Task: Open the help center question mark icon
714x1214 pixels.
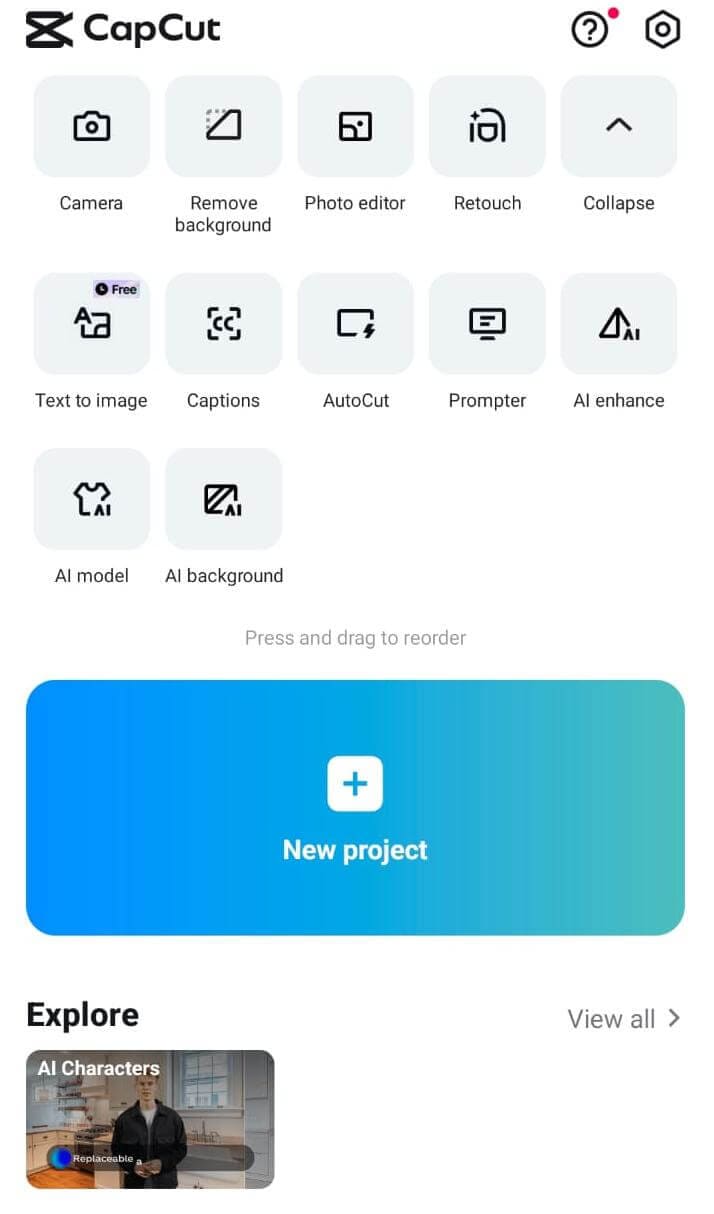Action: pos(590,31)
